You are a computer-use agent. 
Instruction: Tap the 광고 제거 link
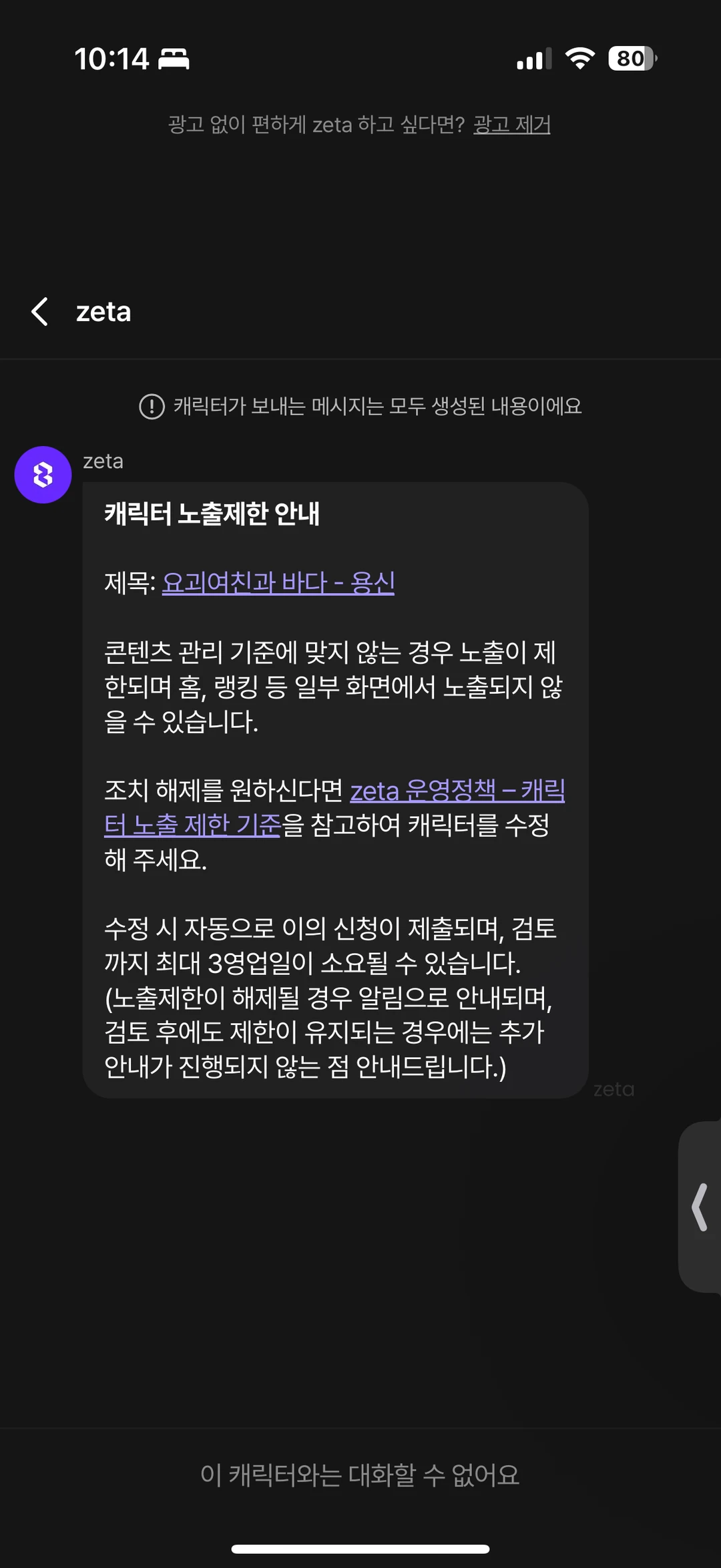(511, 125)
